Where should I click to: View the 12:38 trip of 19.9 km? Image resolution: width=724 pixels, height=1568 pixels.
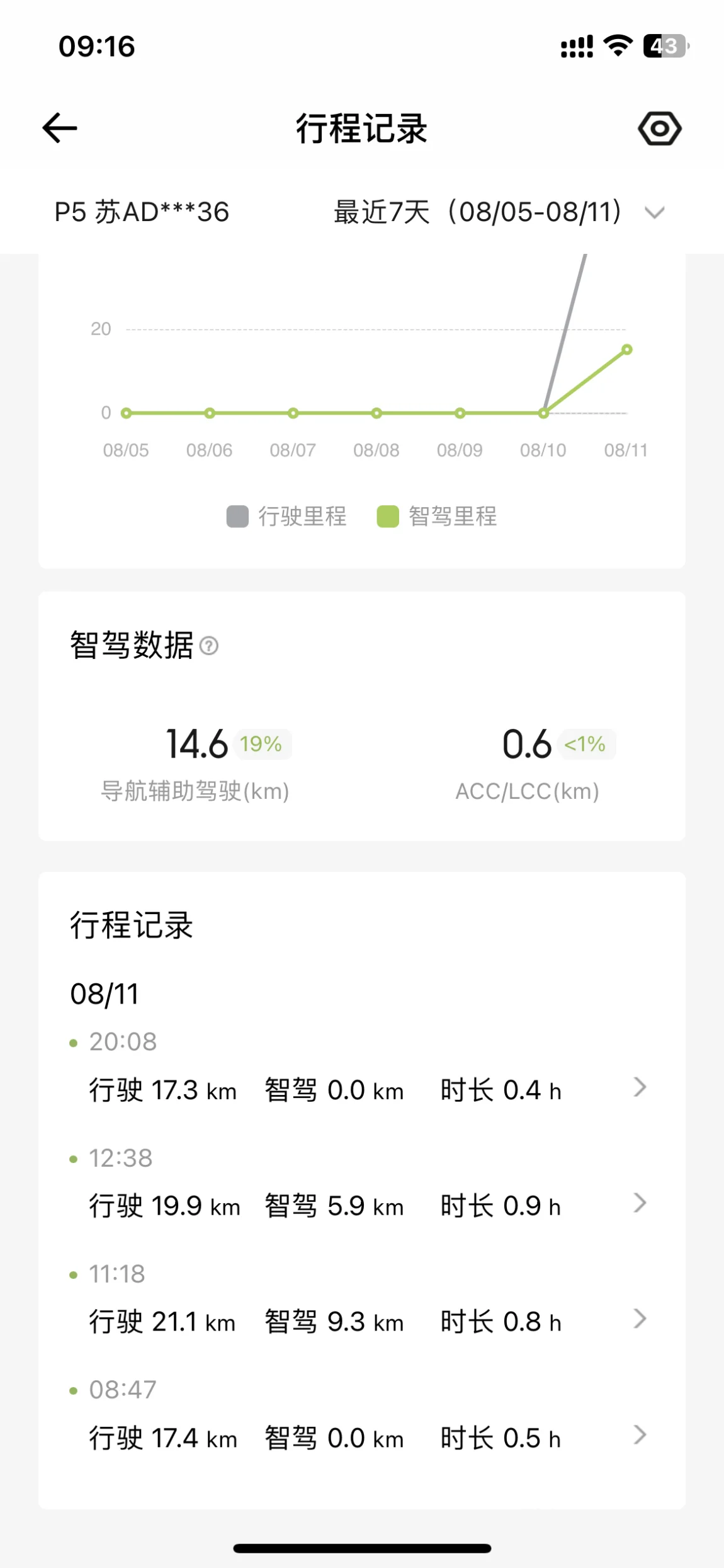coord(362,1185)
